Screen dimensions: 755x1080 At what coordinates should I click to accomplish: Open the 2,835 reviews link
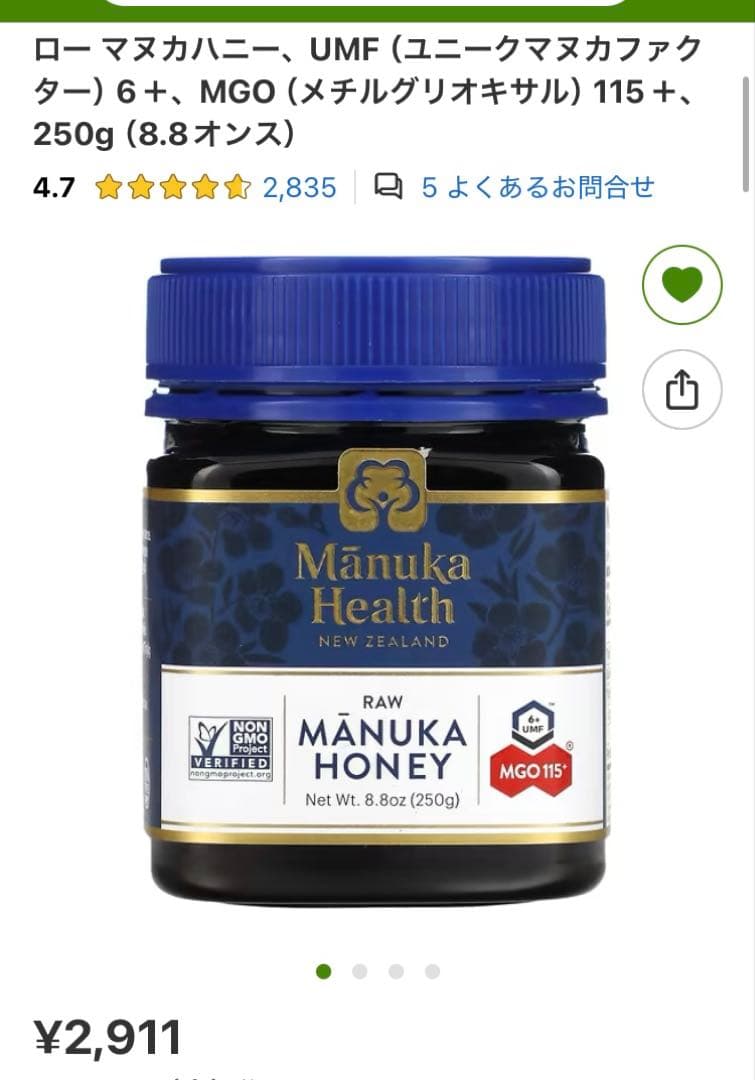click(x=299, y=187)
